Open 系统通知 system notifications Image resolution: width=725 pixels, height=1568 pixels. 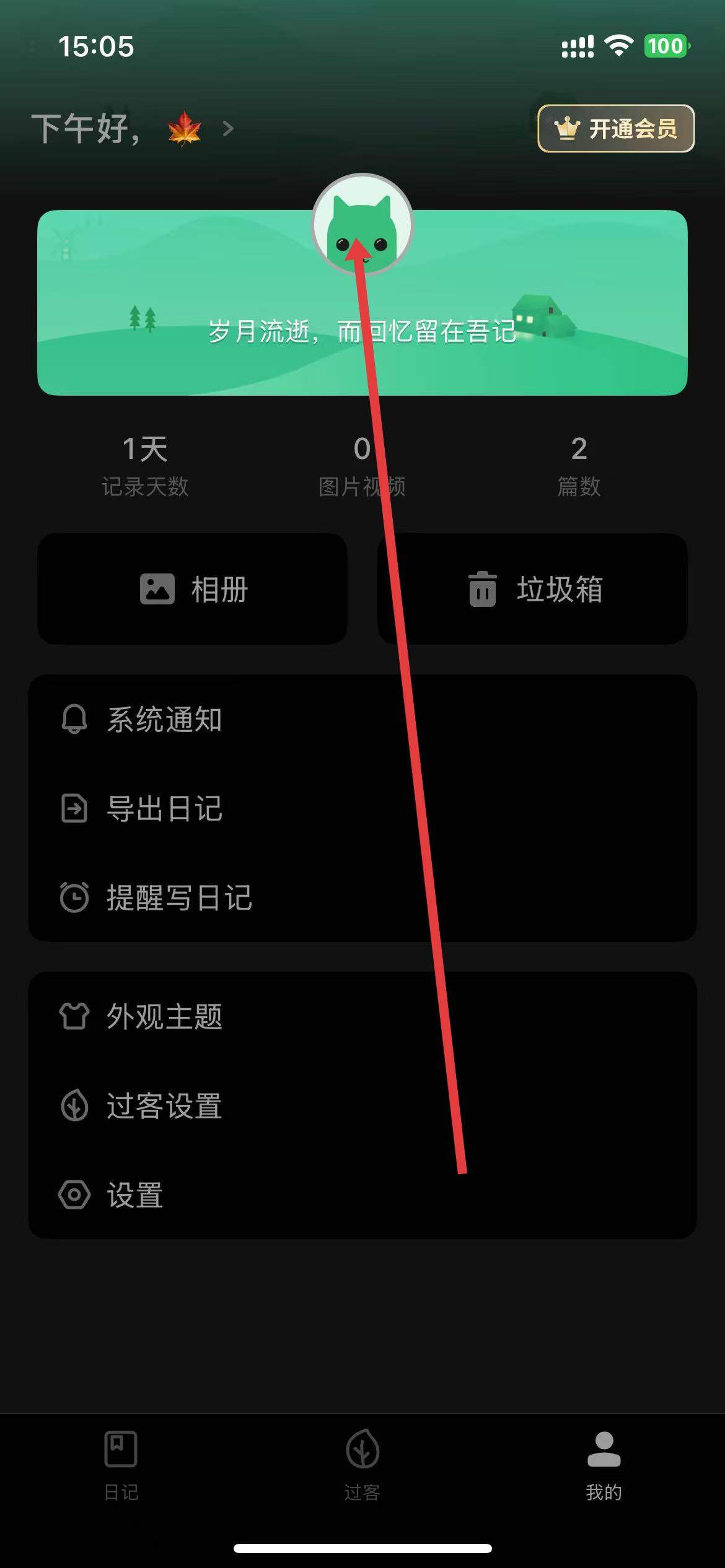362,720
